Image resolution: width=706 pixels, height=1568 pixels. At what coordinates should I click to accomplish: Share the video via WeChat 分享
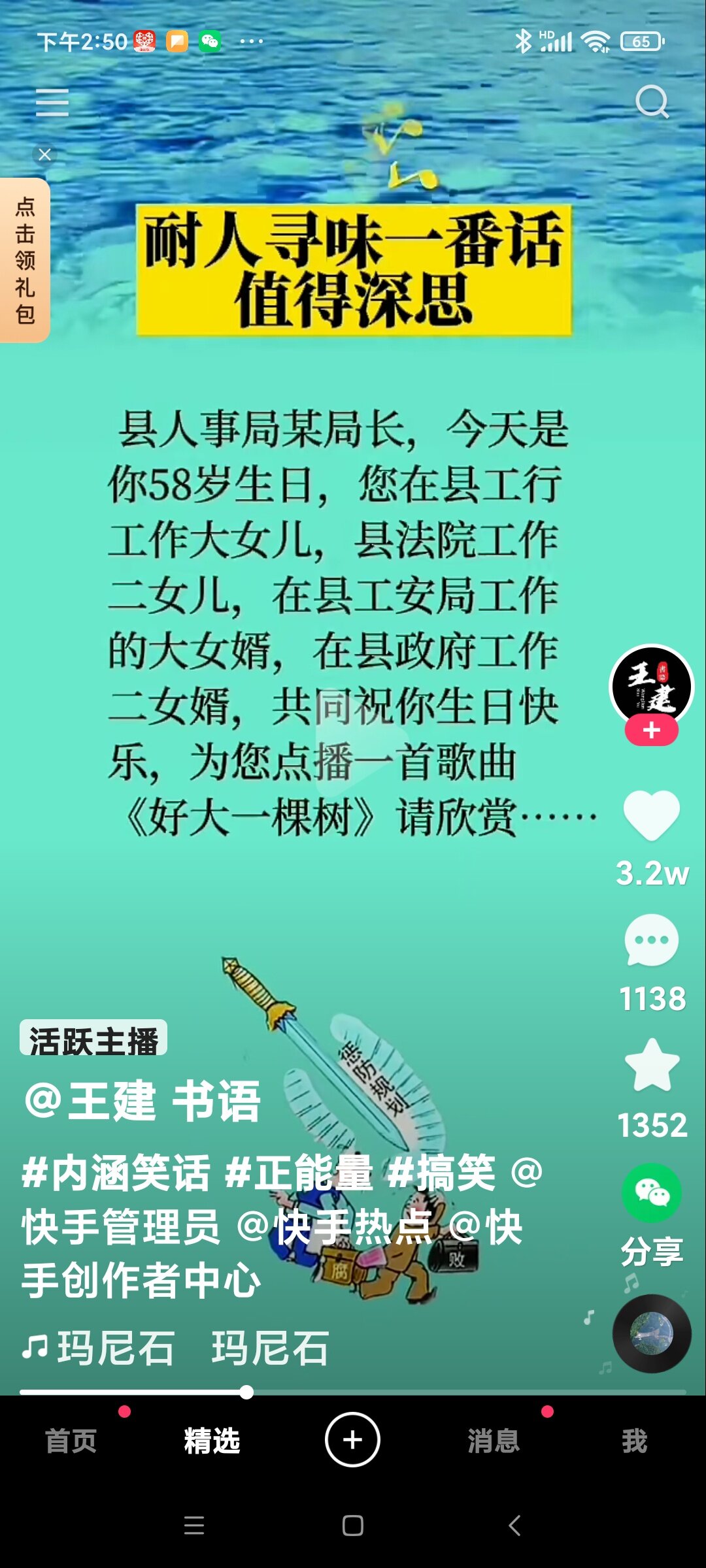click(x=651, y=1193)
